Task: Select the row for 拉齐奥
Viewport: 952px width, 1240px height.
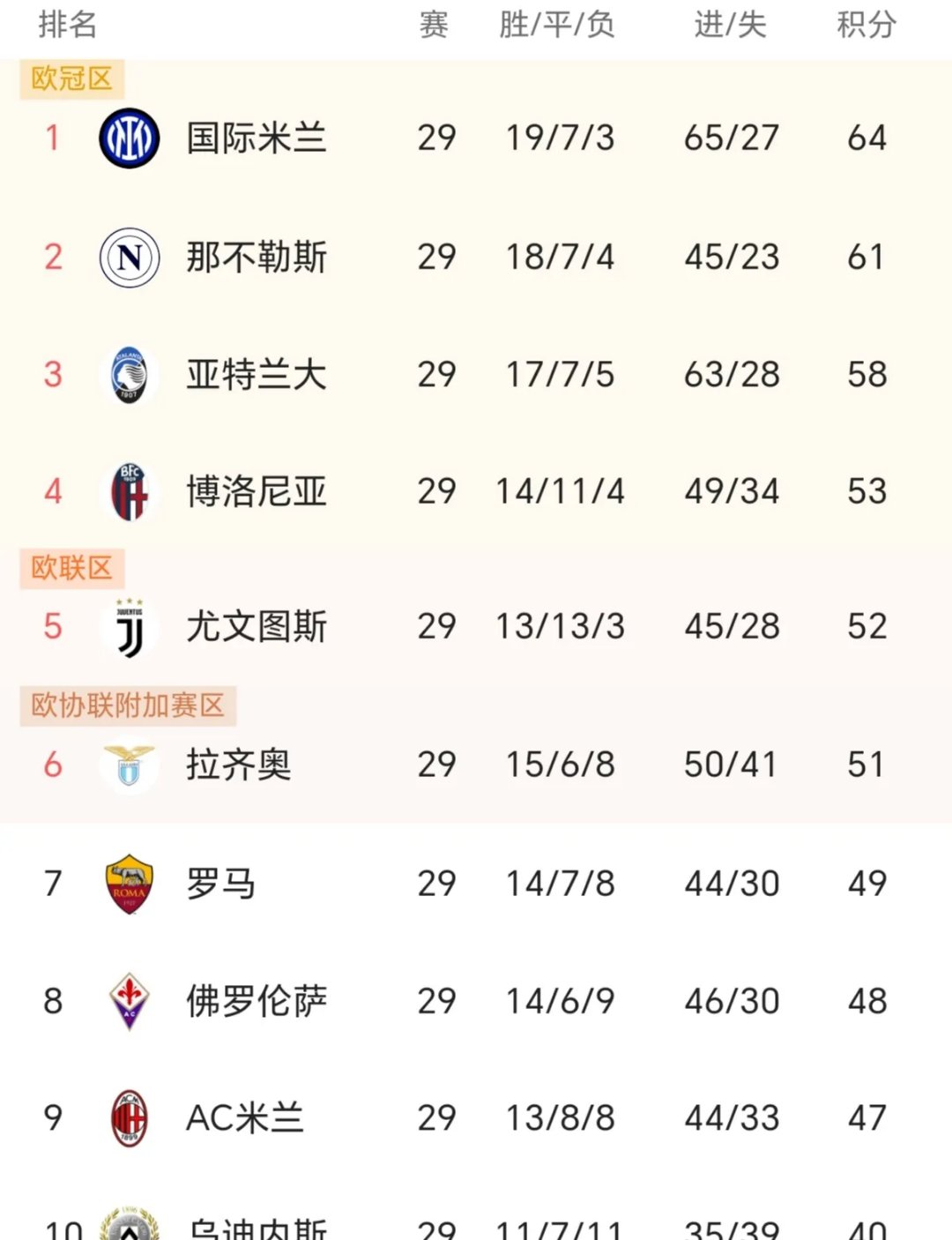Action: [476, 765]
